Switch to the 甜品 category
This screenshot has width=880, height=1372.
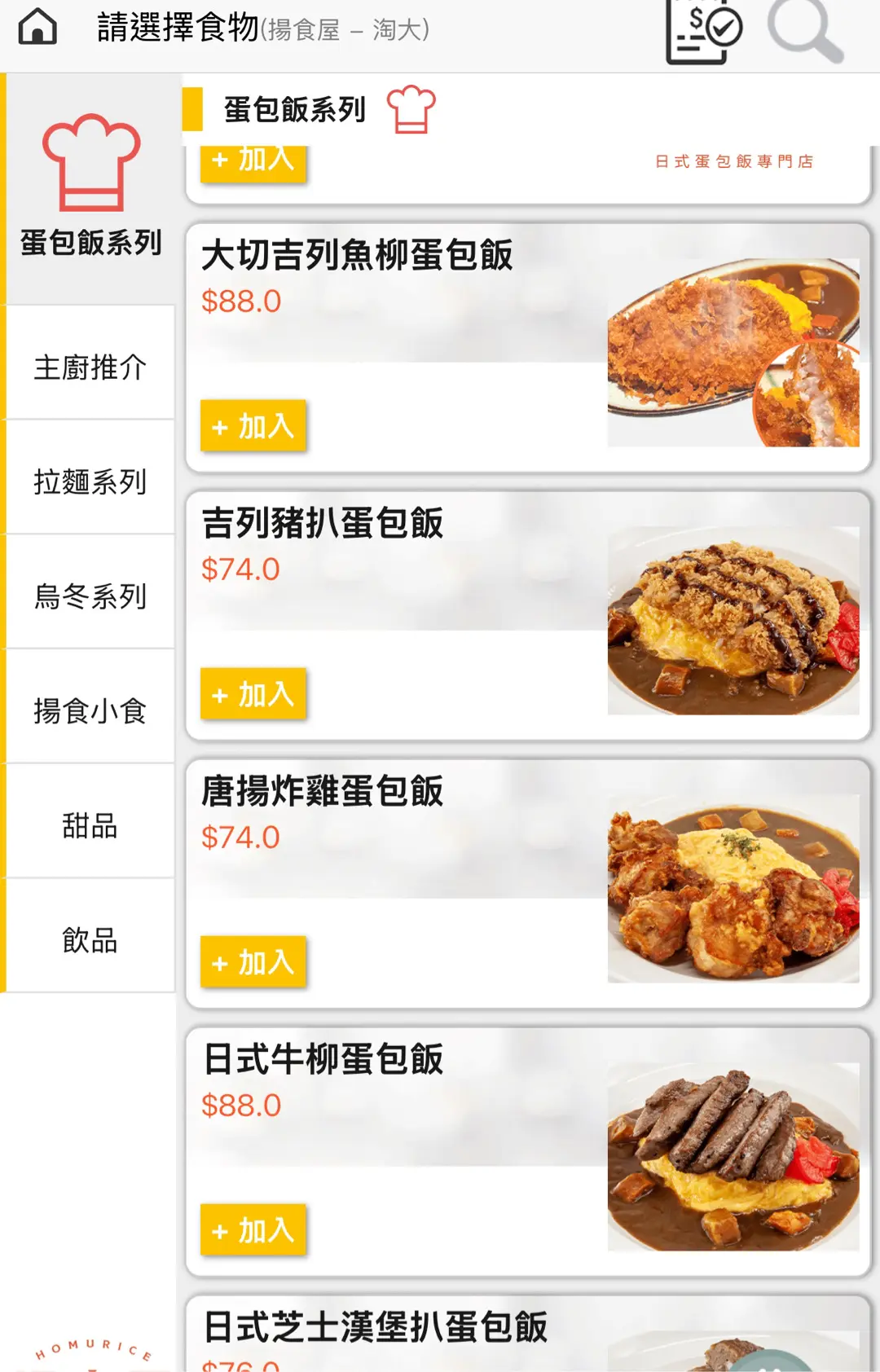[90, 825]
